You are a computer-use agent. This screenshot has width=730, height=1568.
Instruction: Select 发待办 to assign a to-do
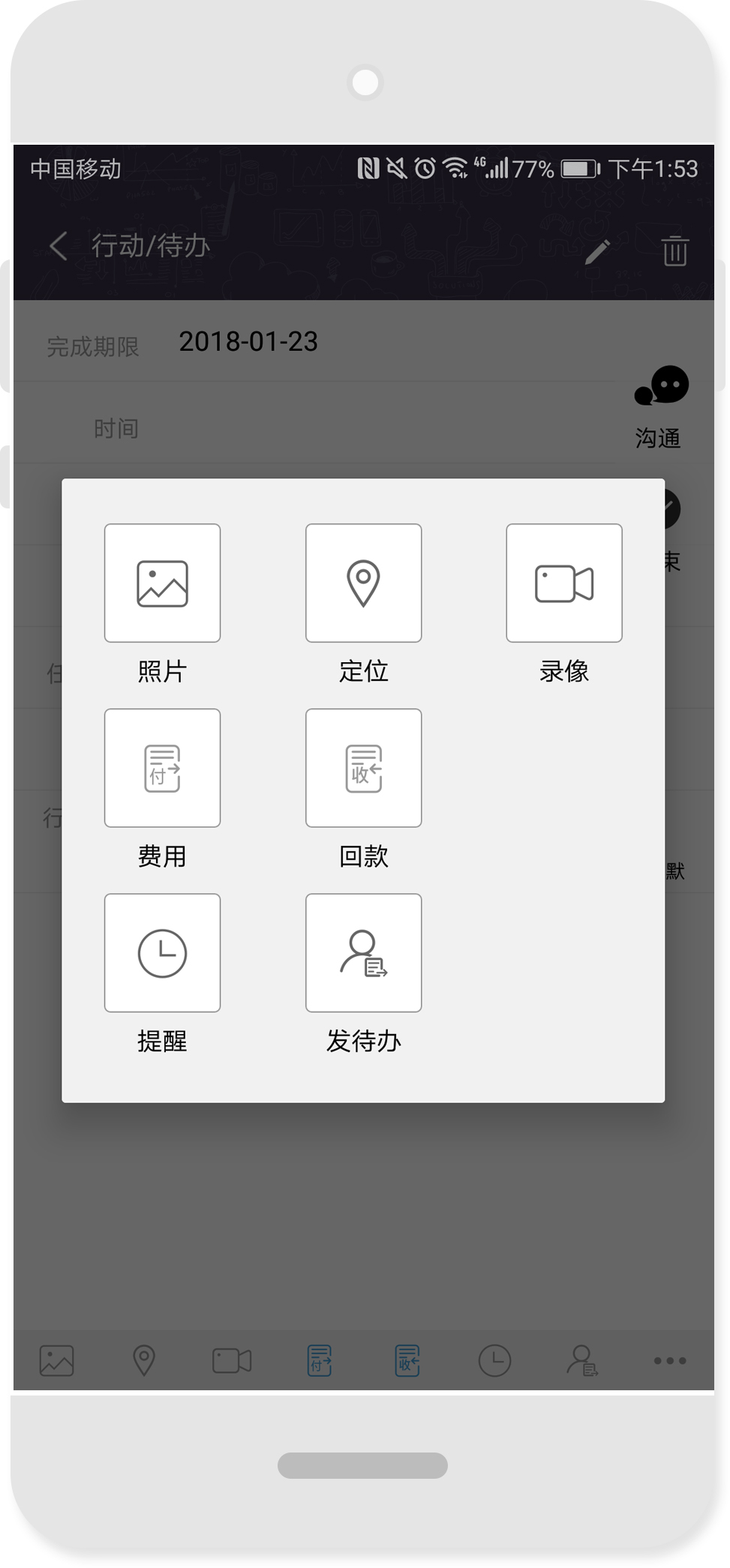pos(363,952)
